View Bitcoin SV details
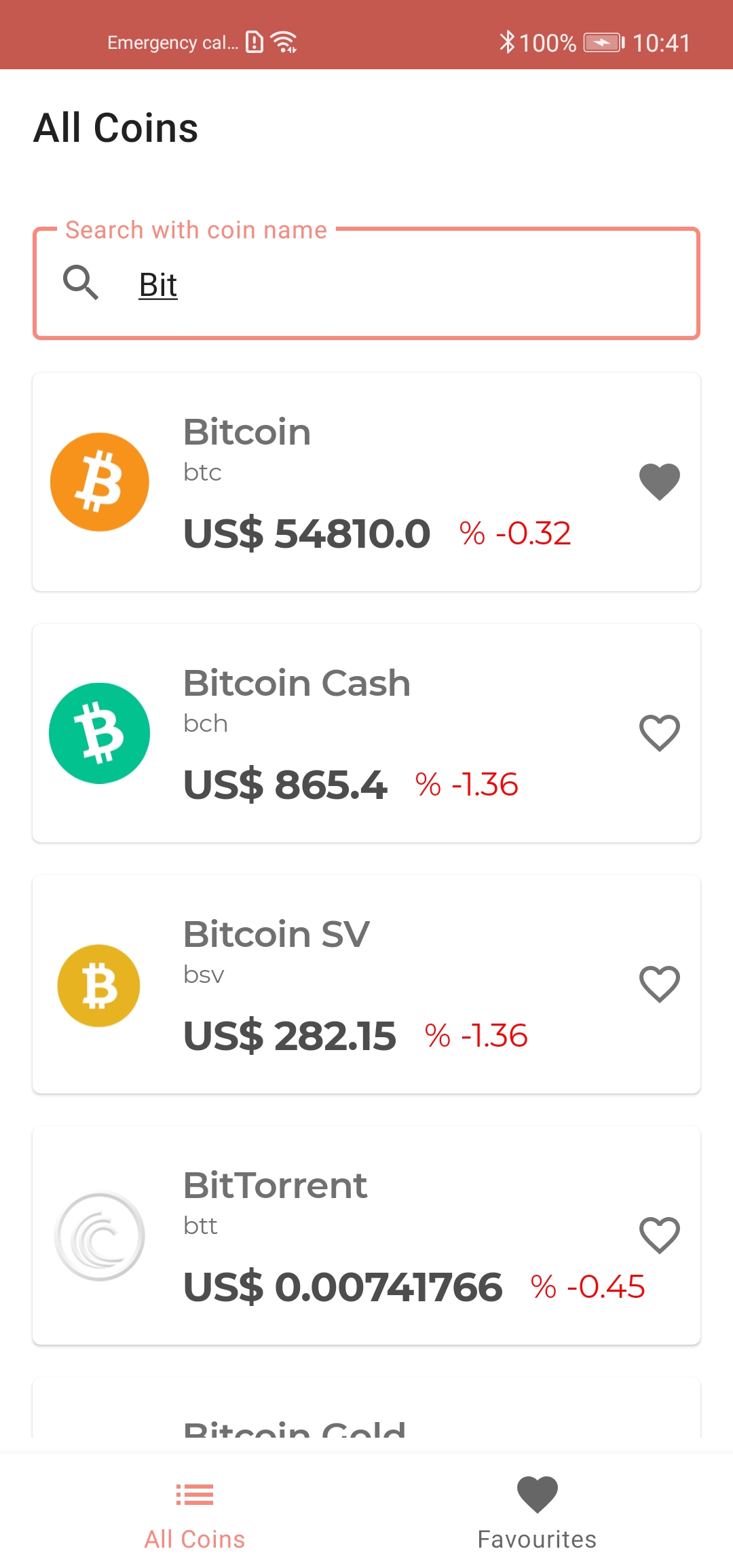Screen dimensions: 733x1568 [x=366, y=984]
